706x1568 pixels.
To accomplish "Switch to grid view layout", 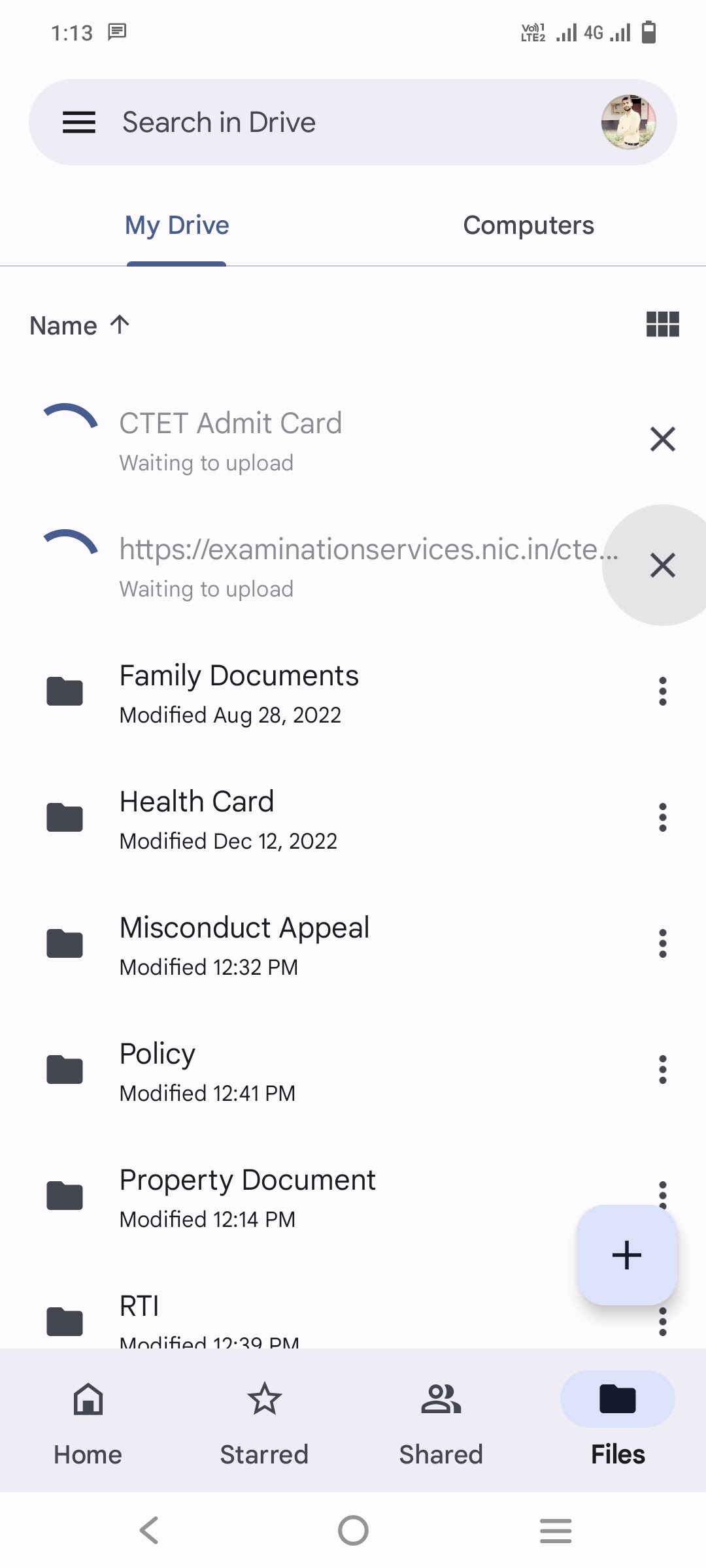I will point(663,324).
